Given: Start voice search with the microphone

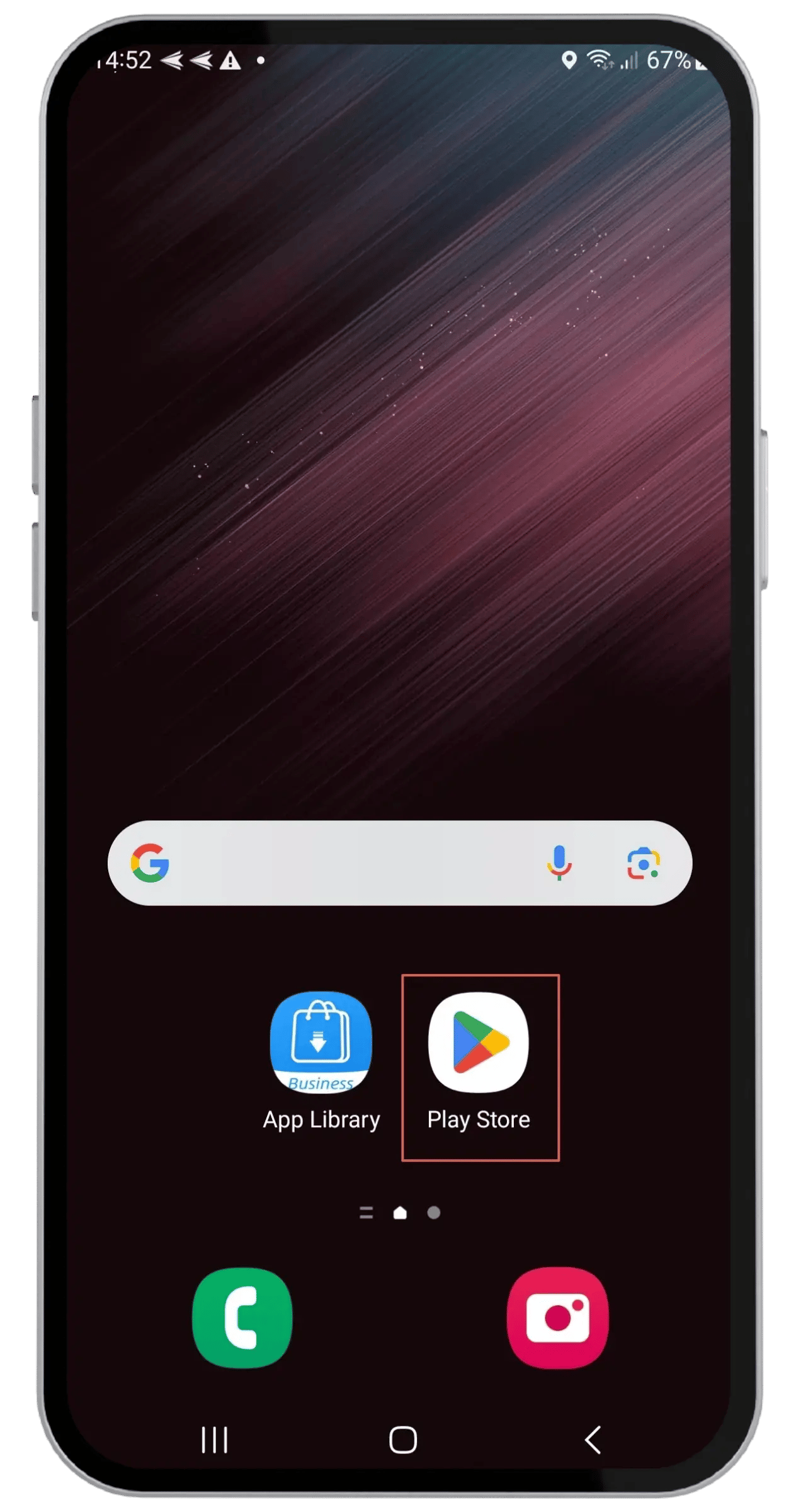Looking at the screenshot, I should pos(559,862).
